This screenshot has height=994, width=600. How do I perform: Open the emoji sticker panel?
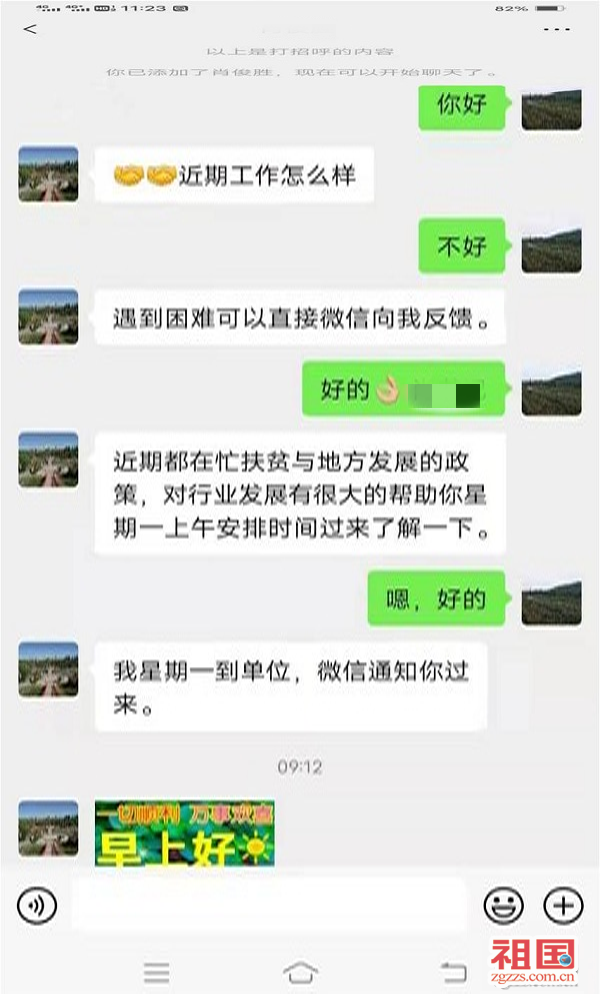tap(503, 906)
